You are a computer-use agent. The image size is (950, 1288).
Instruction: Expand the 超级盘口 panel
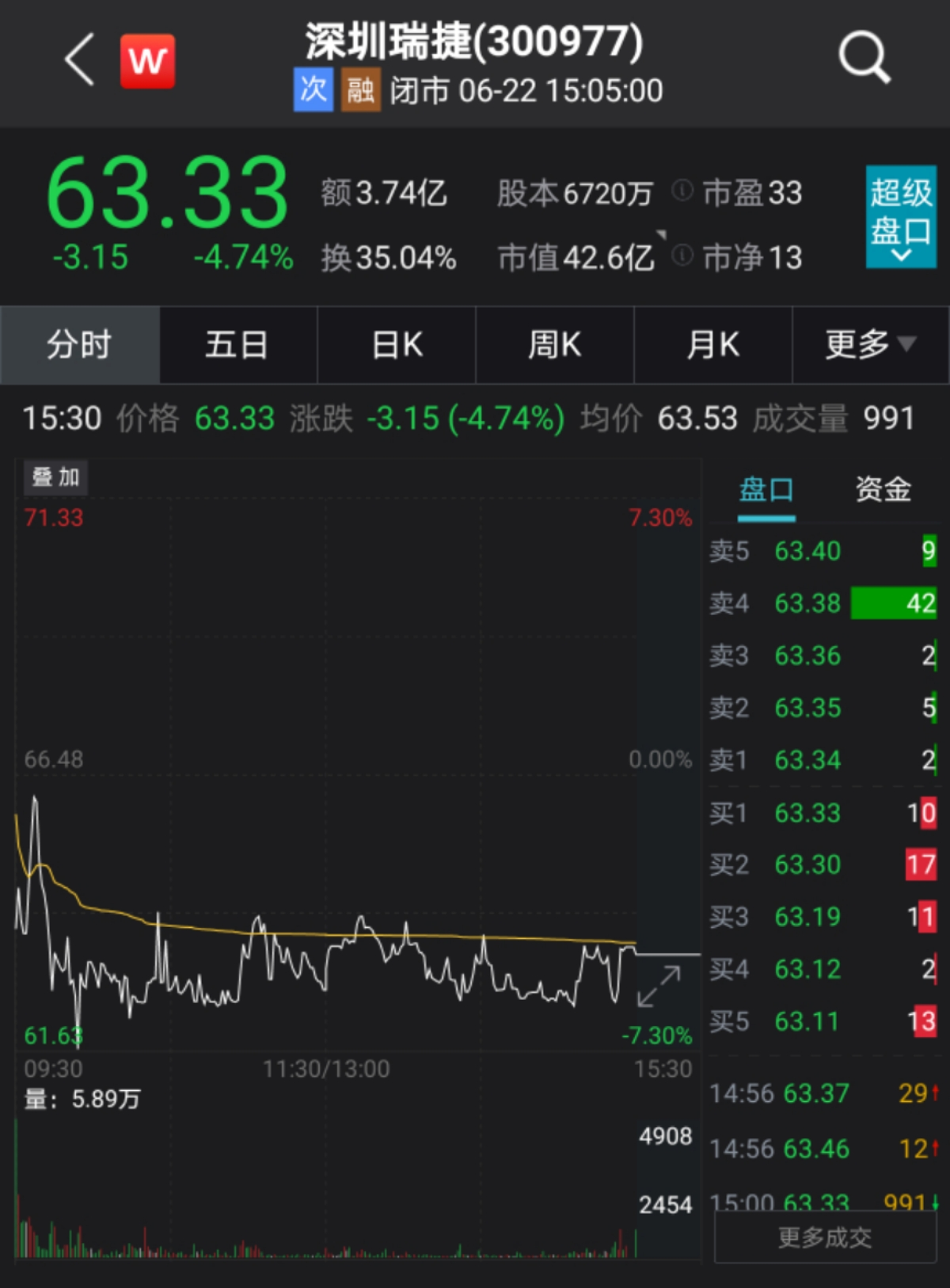pos(901,216)
